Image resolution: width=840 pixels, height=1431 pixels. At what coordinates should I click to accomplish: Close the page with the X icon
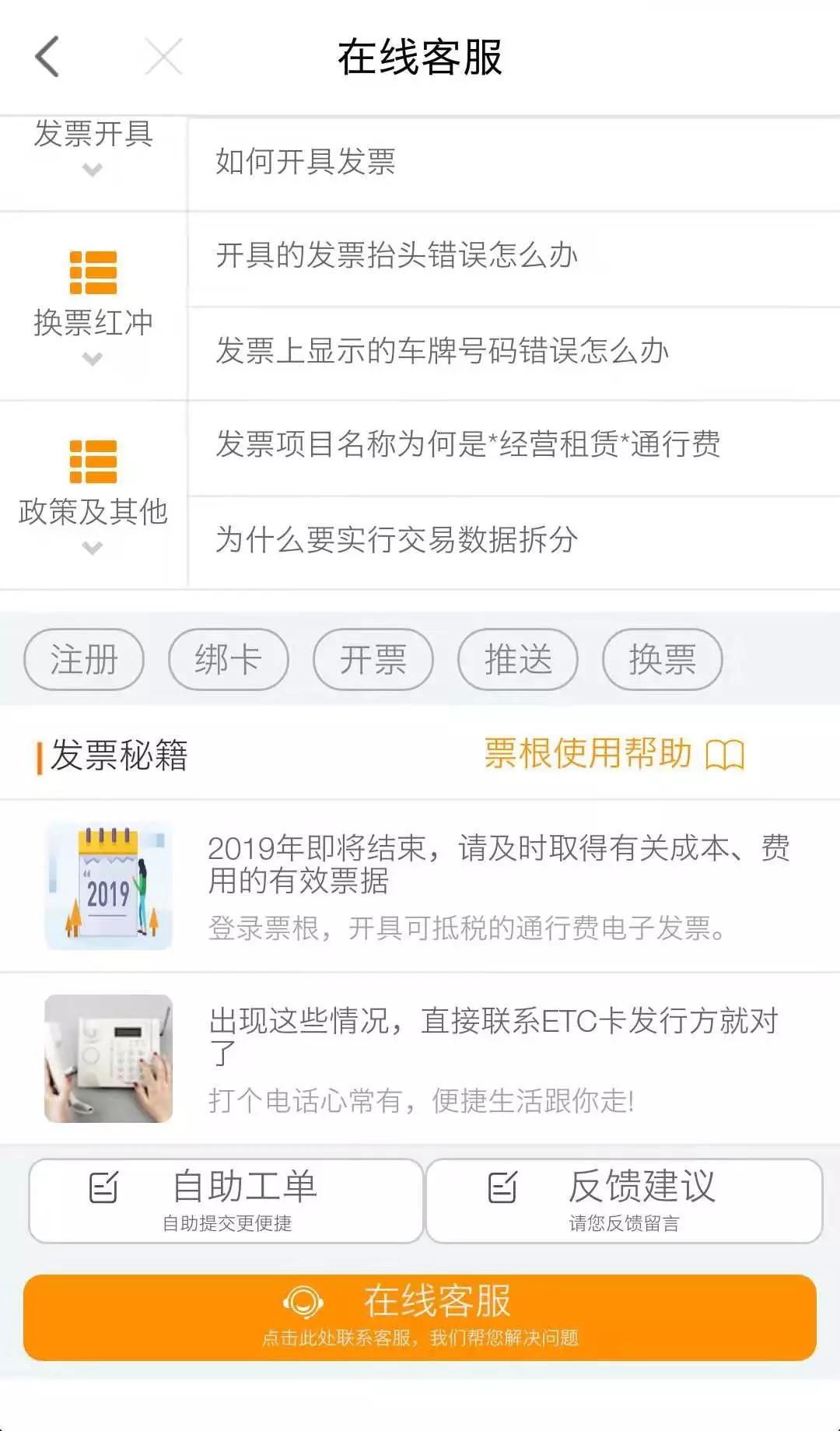click(x=163, y=57)
